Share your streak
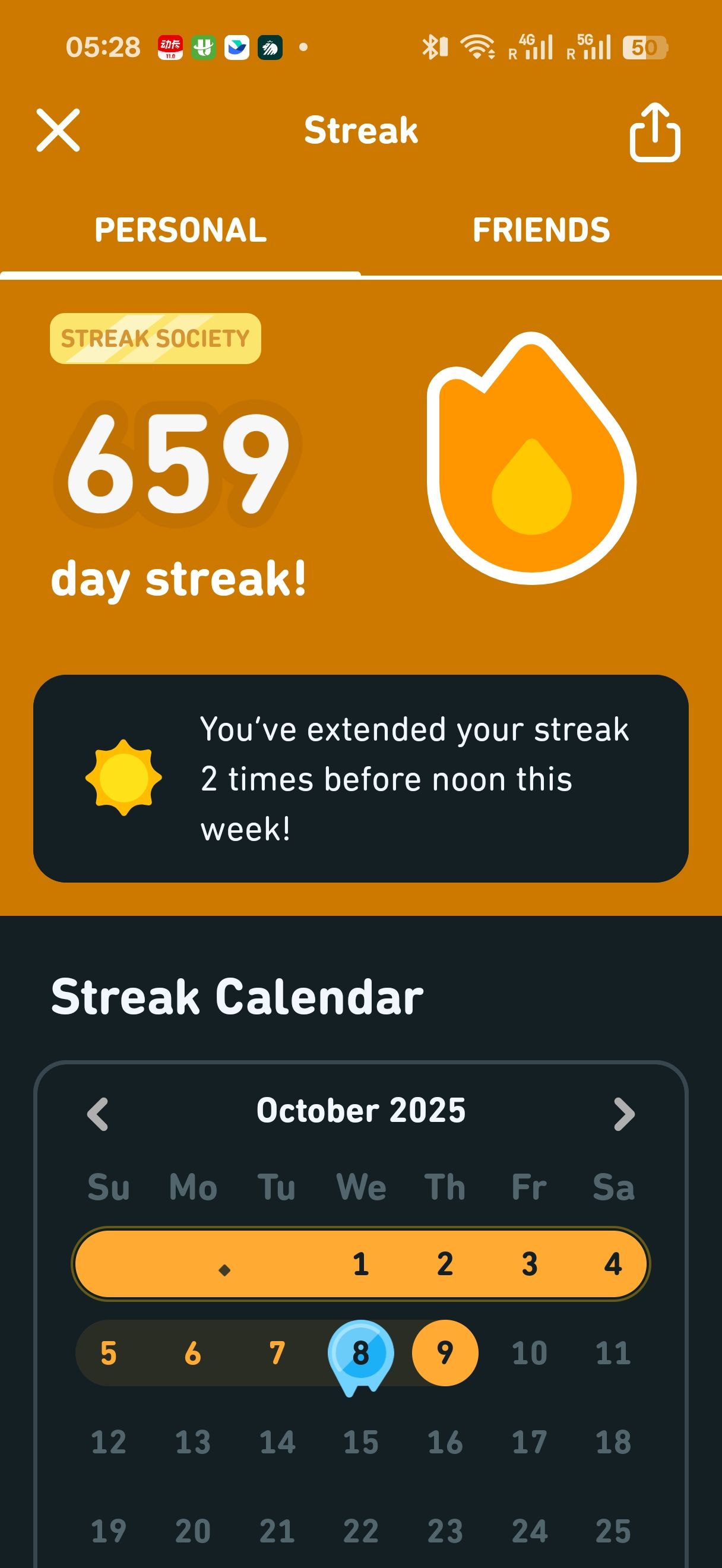Image resolution: width=722 pixels, height=1568 pixels. pos(654,132)
